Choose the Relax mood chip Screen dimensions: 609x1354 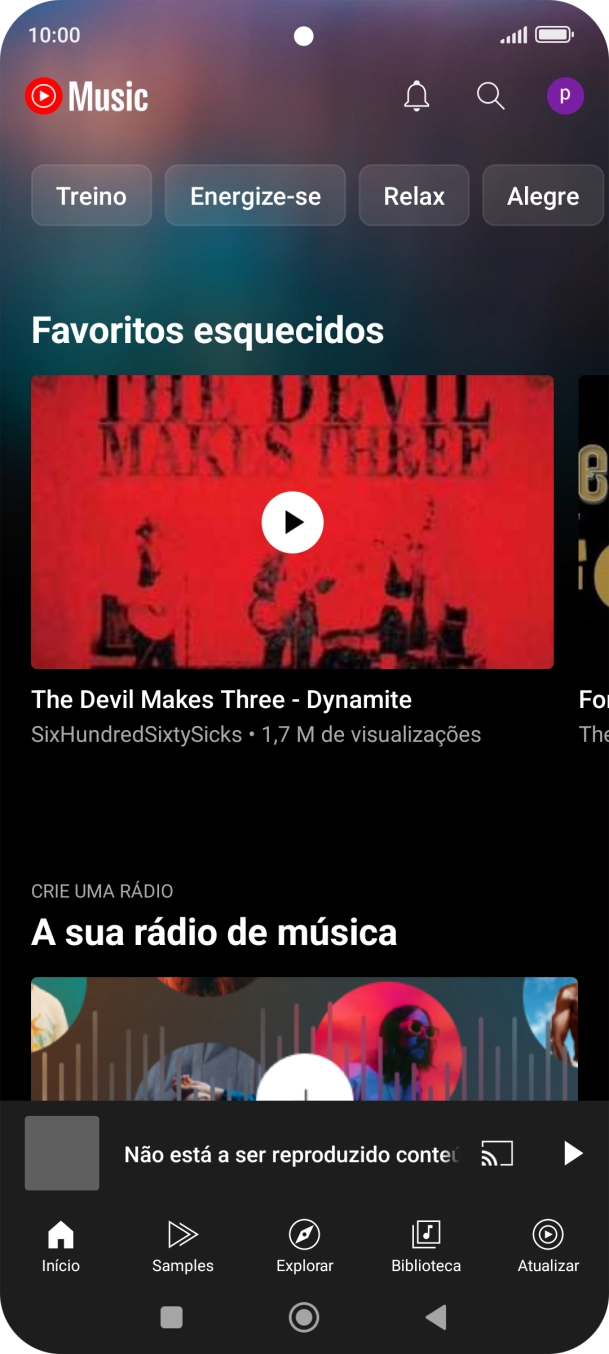414,196
